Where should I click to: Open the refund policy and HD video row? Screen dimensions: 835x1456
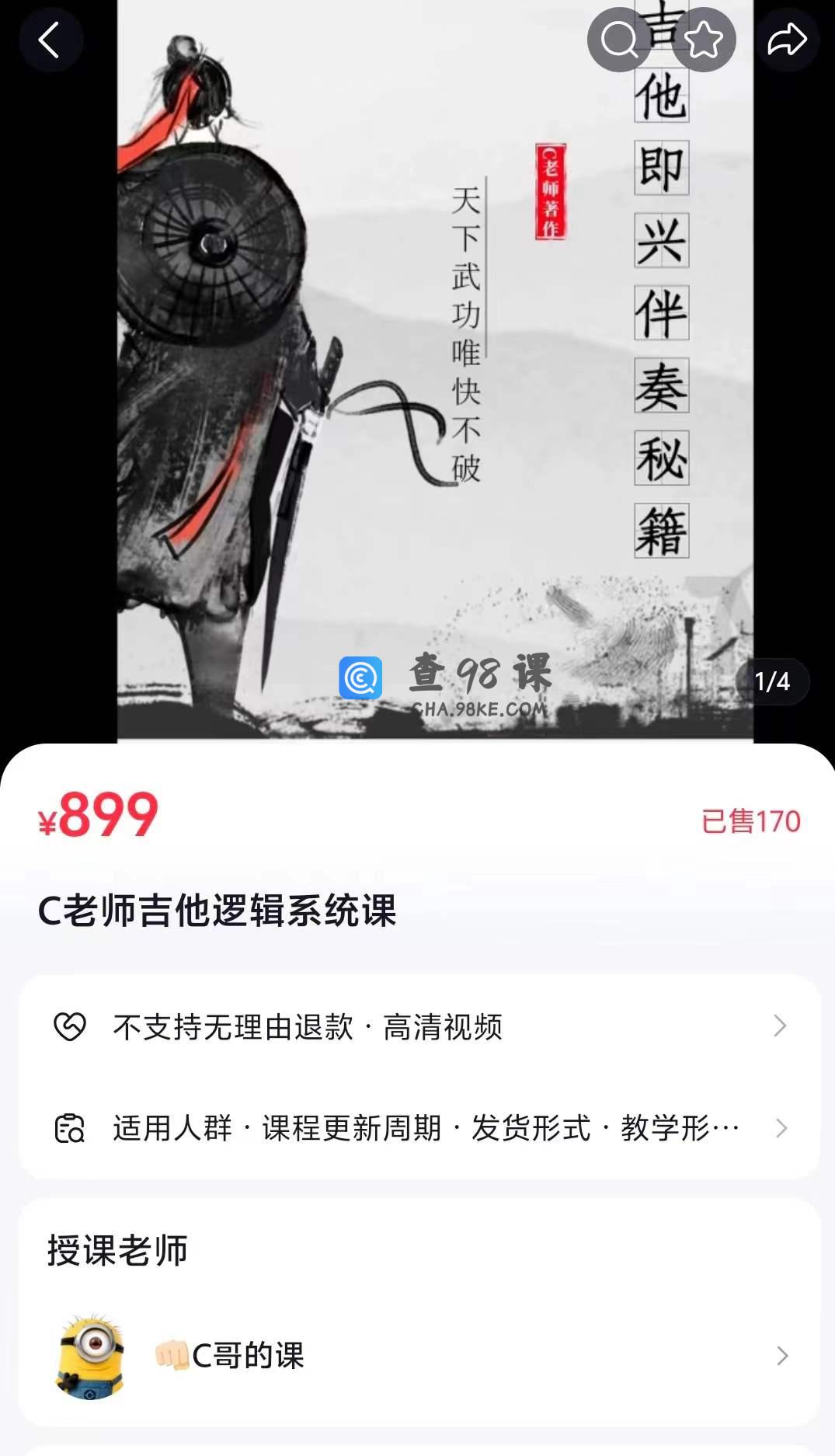(x=419, y=1026)
